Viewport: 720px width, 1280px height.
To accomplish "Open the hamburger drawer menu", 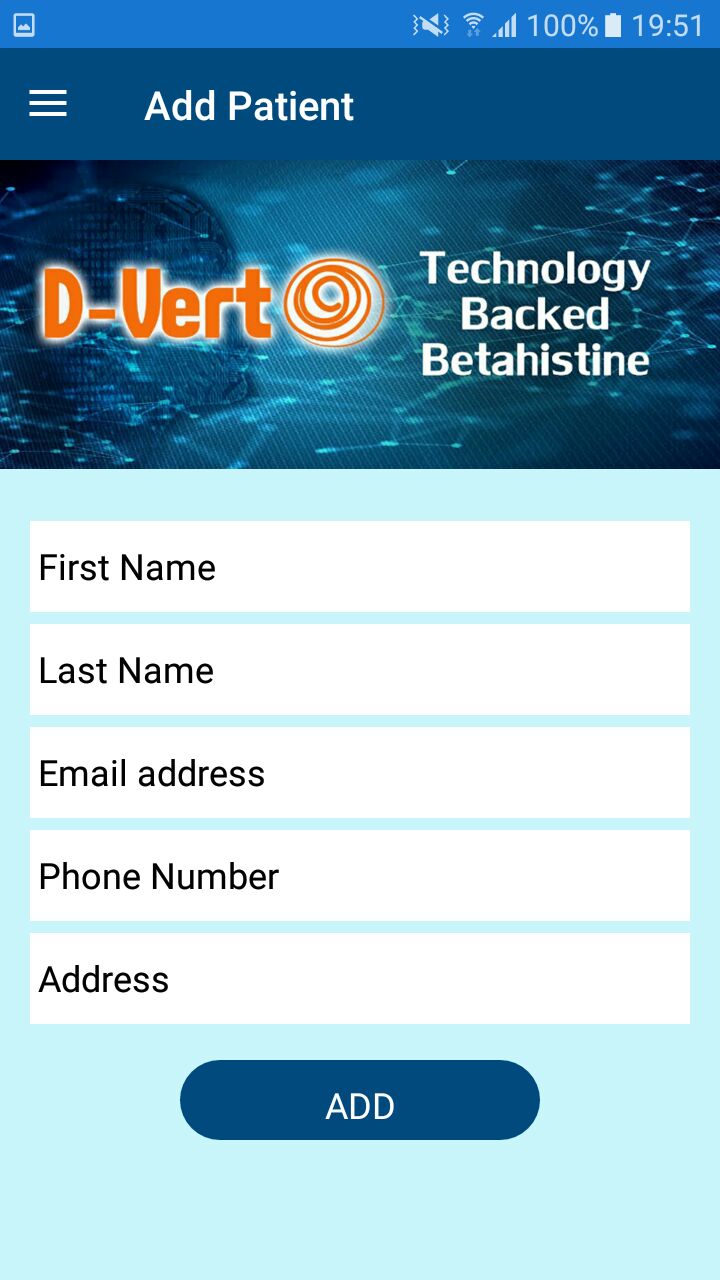I will pyautogui.click(x=48, y=104).
